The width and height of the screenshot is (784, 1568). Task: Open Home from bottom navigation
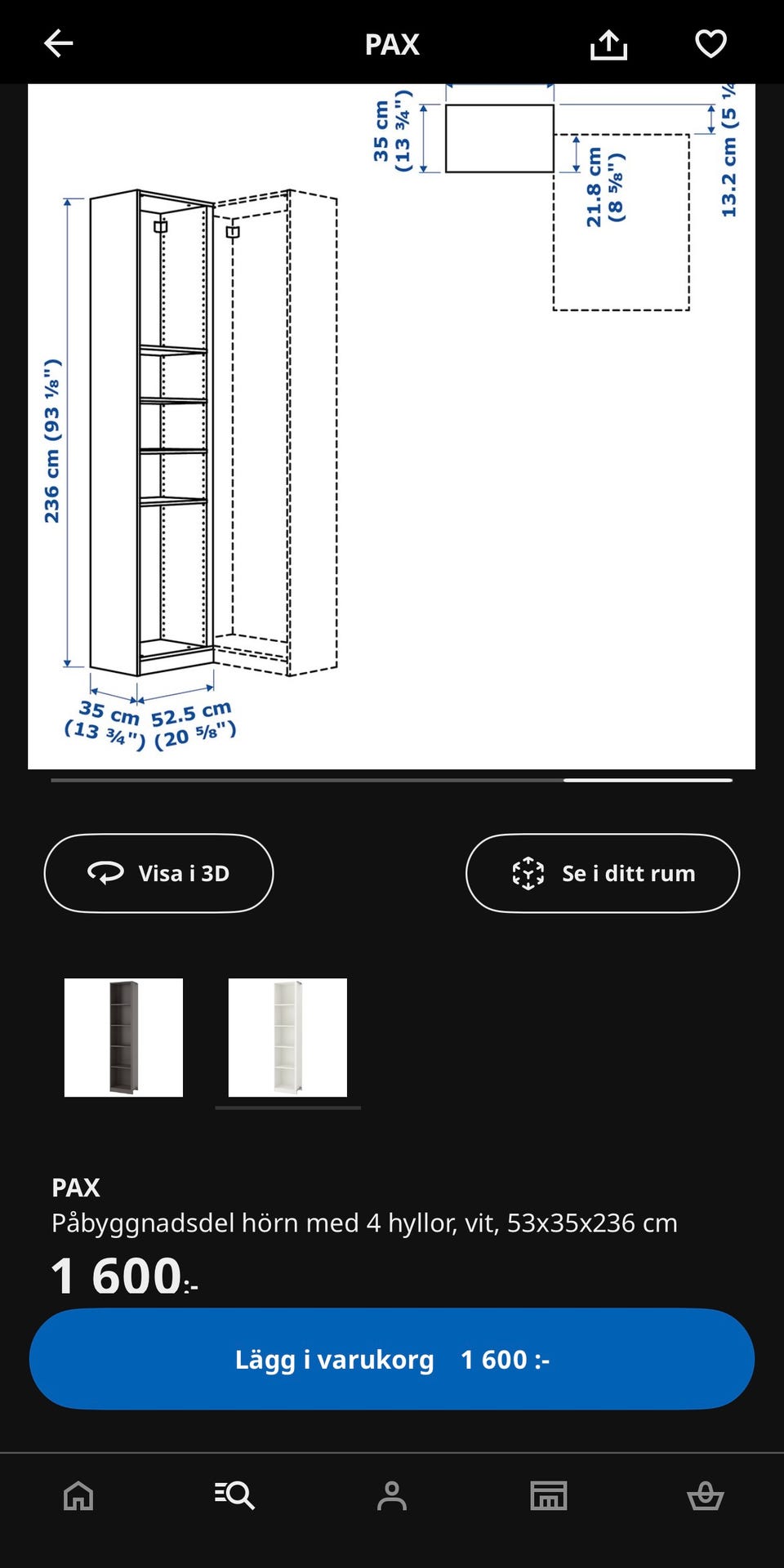(x=78, y=1497)
